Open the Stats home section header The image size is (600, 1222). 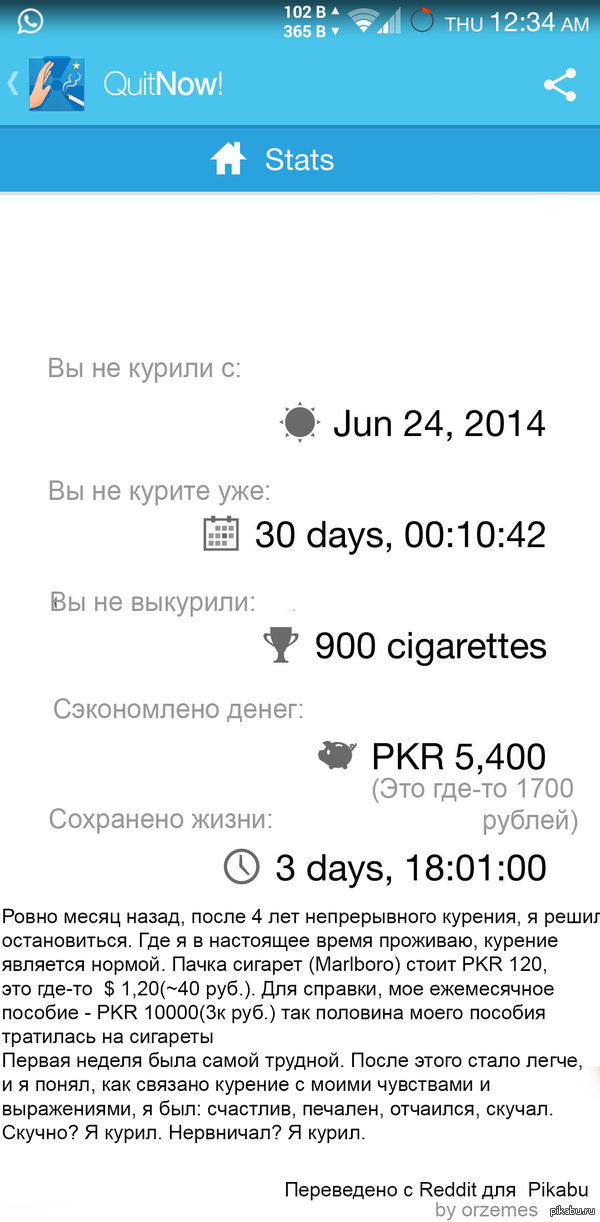coord(272,160)
